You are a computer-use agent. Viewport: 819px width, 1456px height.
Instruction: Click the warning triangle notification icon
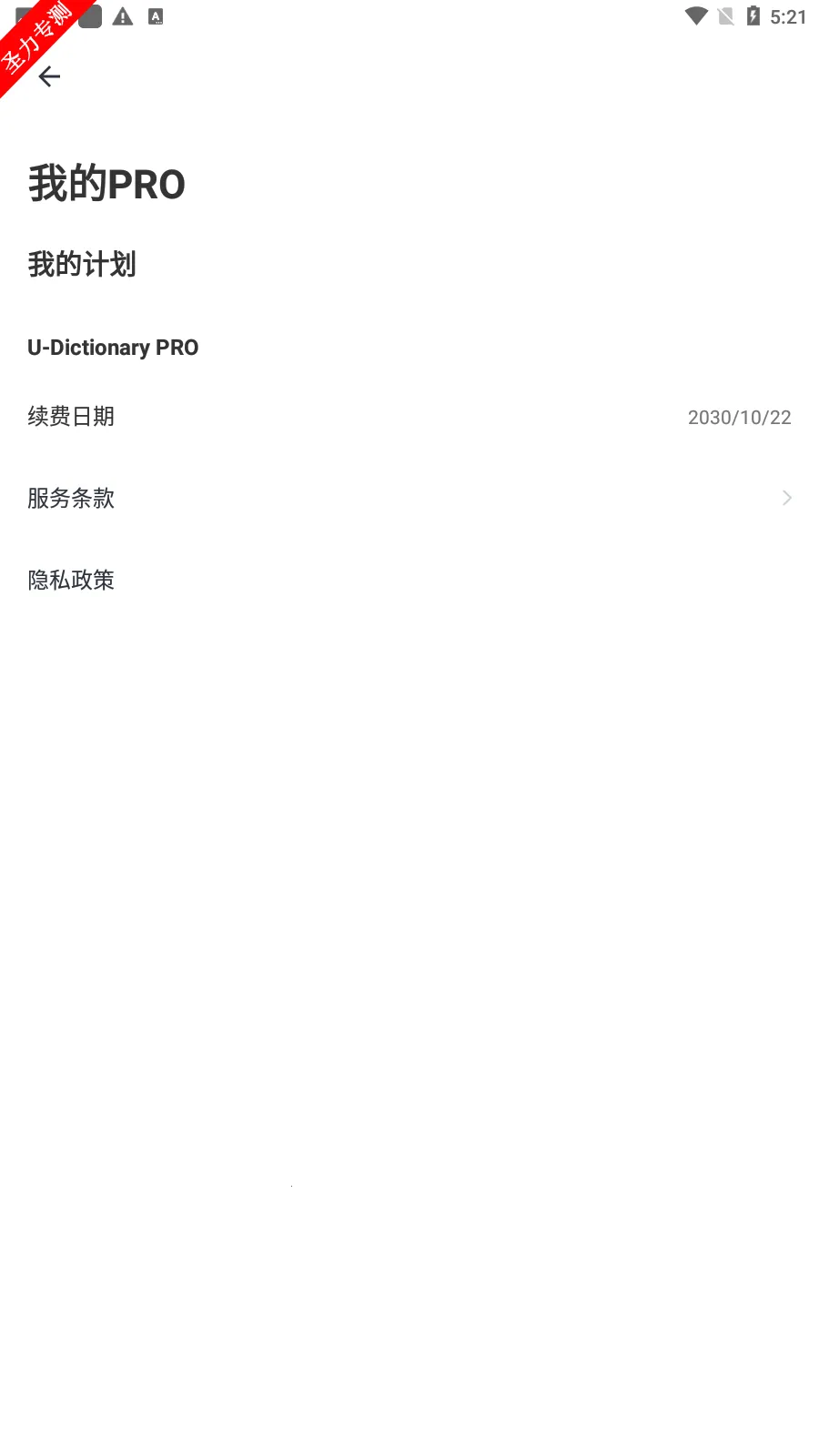tap(121, 15)
